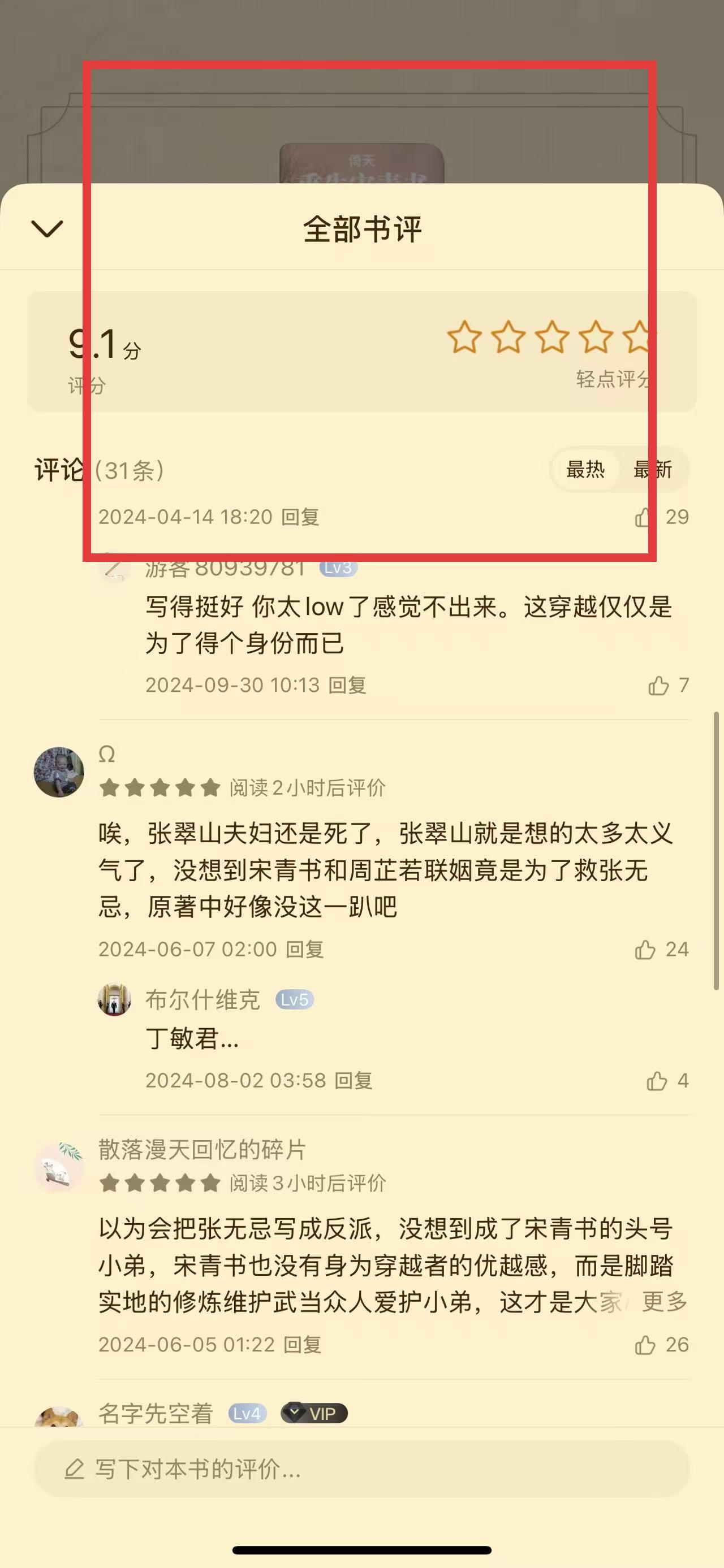Write a review in 写下对本书的评价 field
The width and height of the screenshot is (724, 1568).
(x=361, y=1470)
